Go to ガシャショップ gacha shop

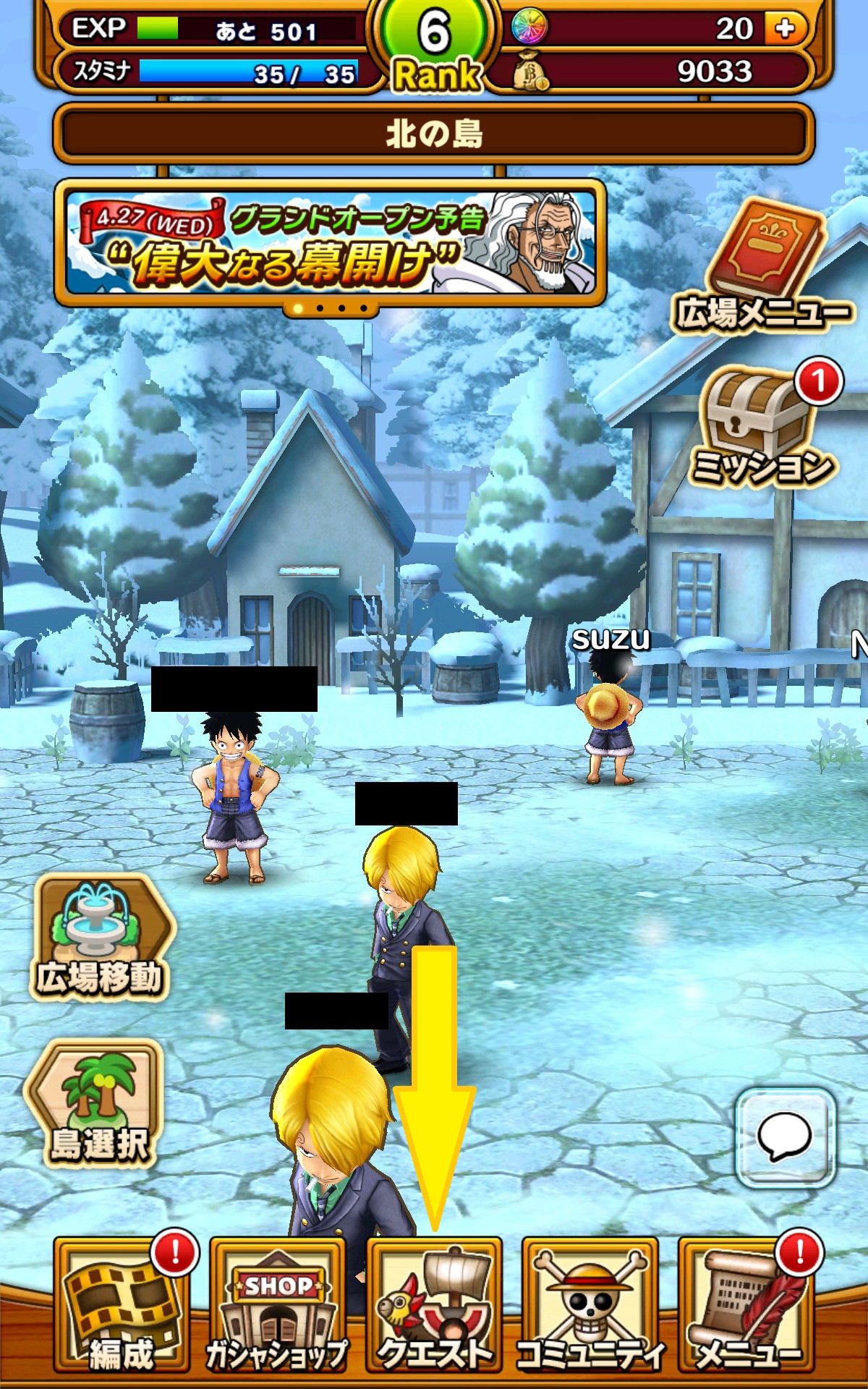(278, 1306)
